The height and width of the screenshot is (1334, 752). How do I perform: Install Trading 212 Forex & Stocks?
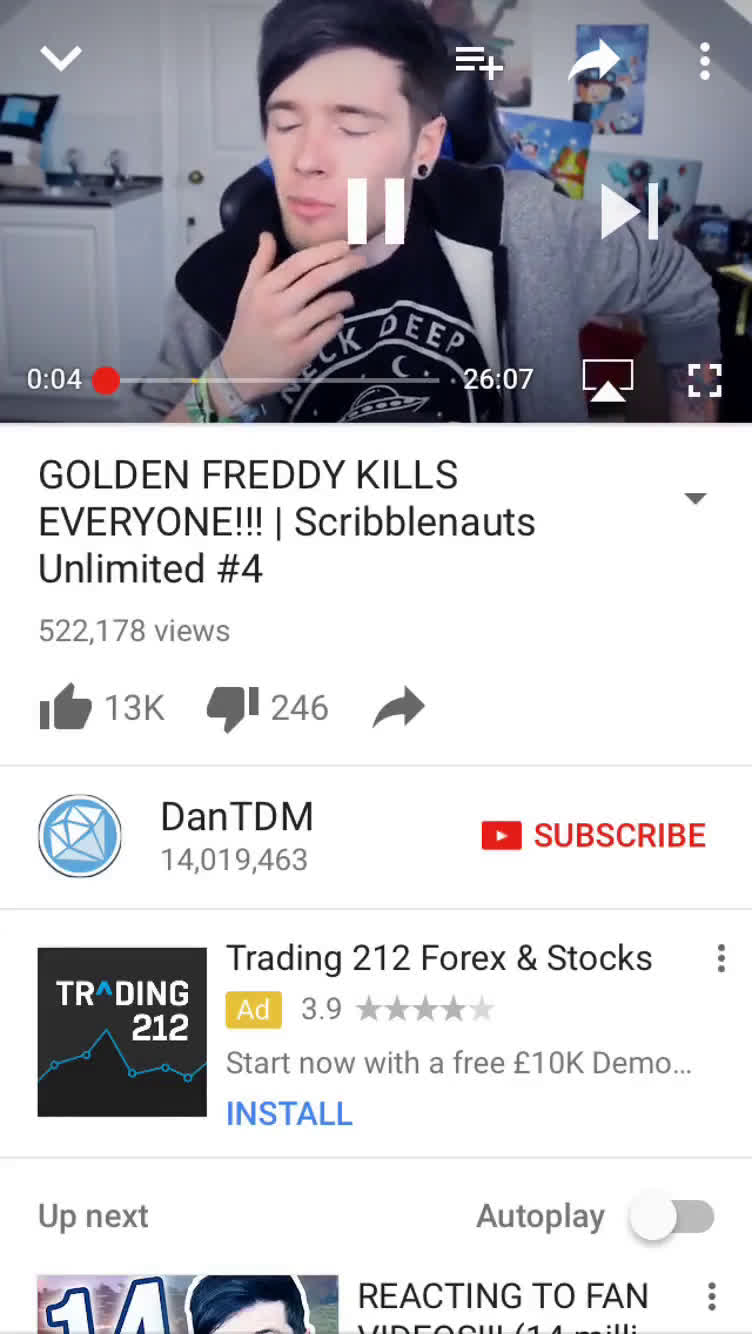click(289, 1113)
